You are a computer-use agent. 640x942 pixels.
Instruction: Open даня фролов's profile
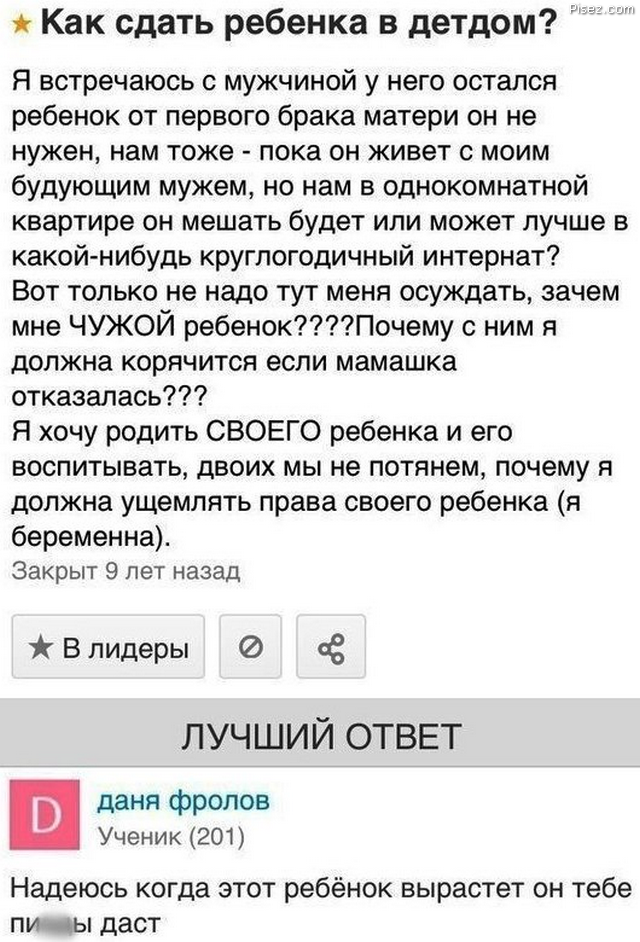coord(183,799)
